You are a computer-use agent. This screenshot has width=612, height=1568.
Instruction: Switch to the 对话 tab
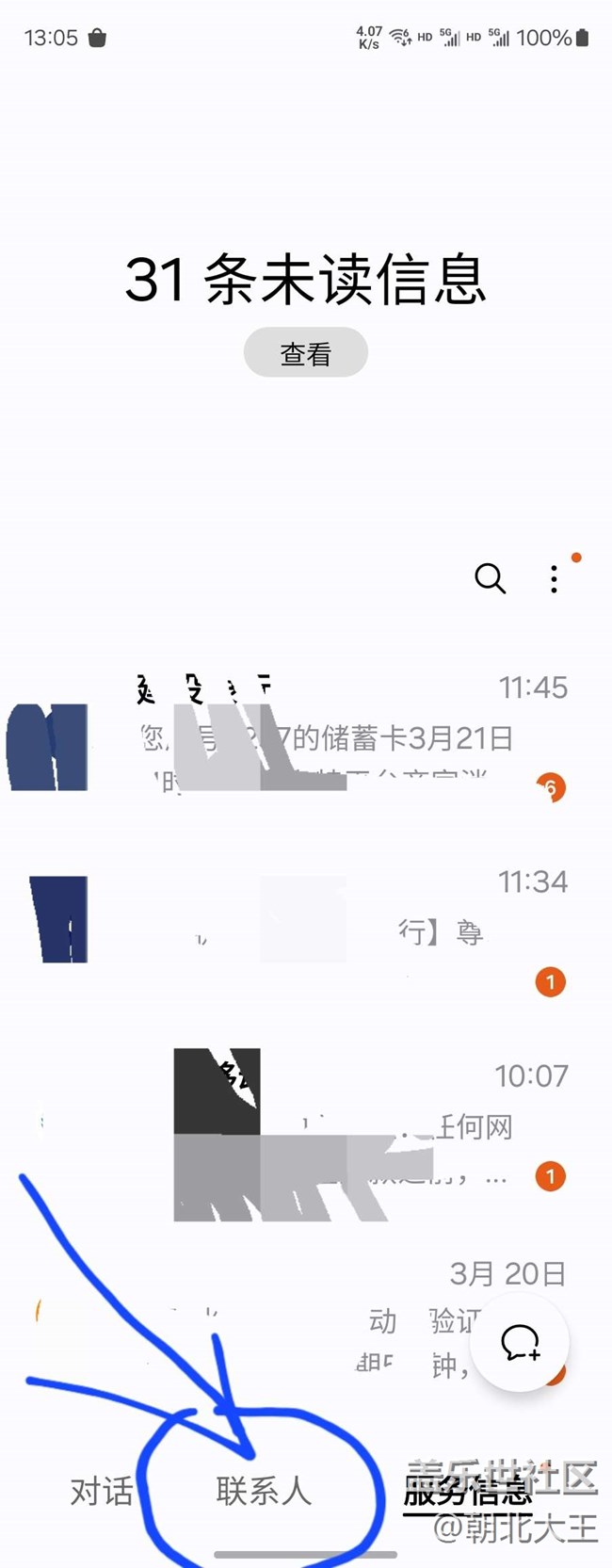pos(101,1491)
